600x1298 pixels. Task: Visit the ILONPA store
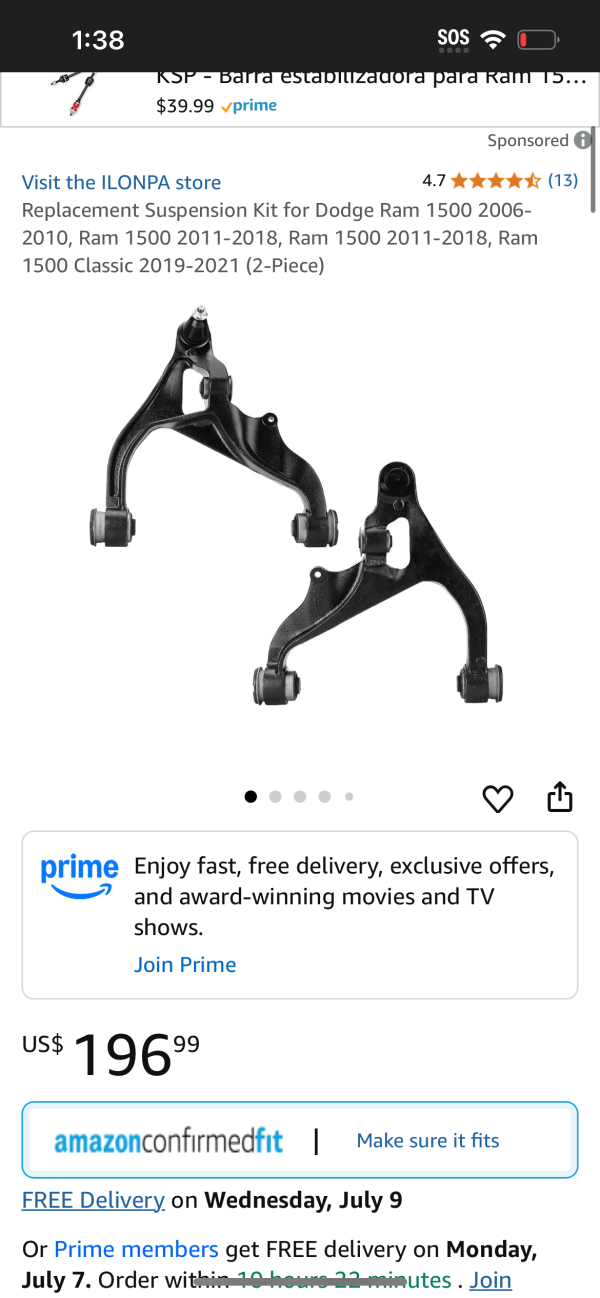point(121,182)
